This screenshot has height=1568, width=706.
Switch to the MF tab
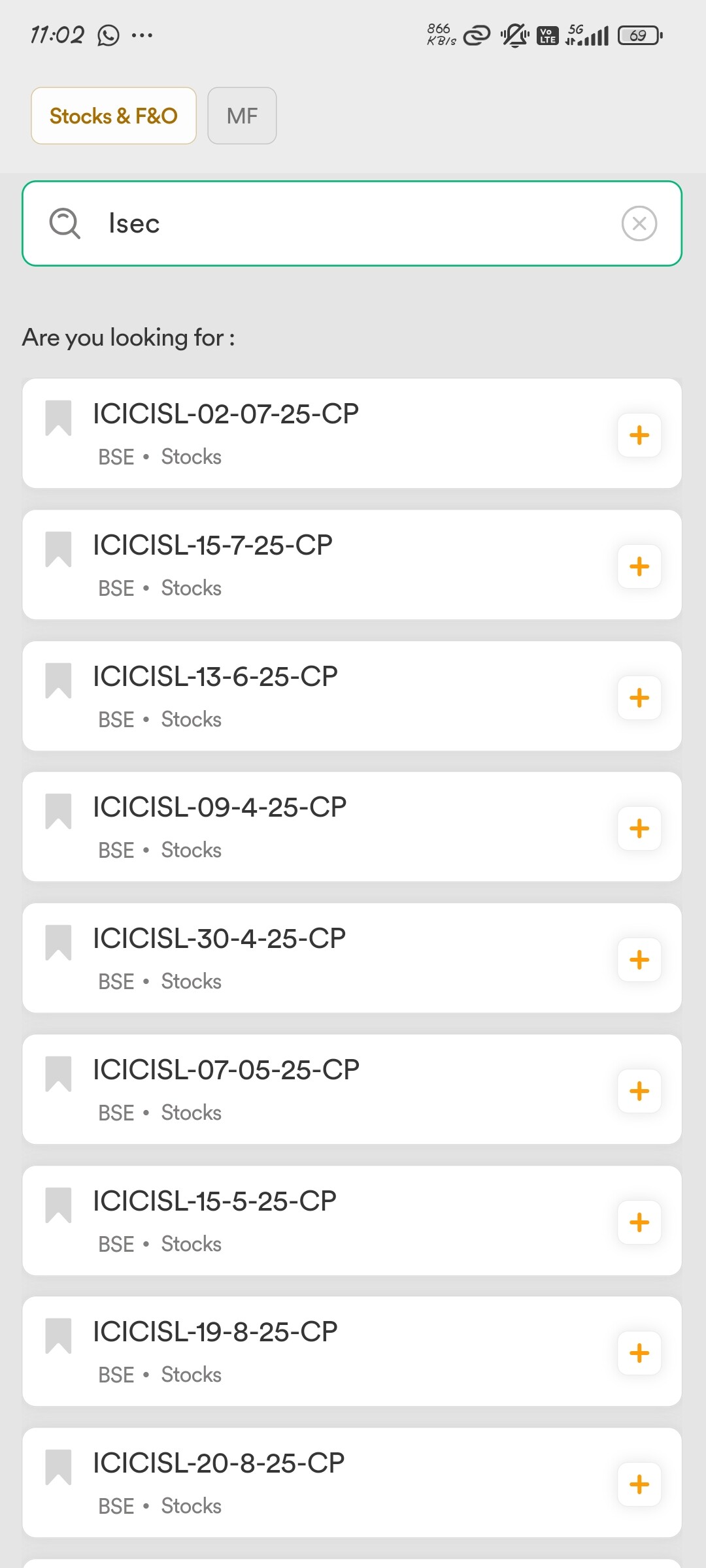pos(242,116)
